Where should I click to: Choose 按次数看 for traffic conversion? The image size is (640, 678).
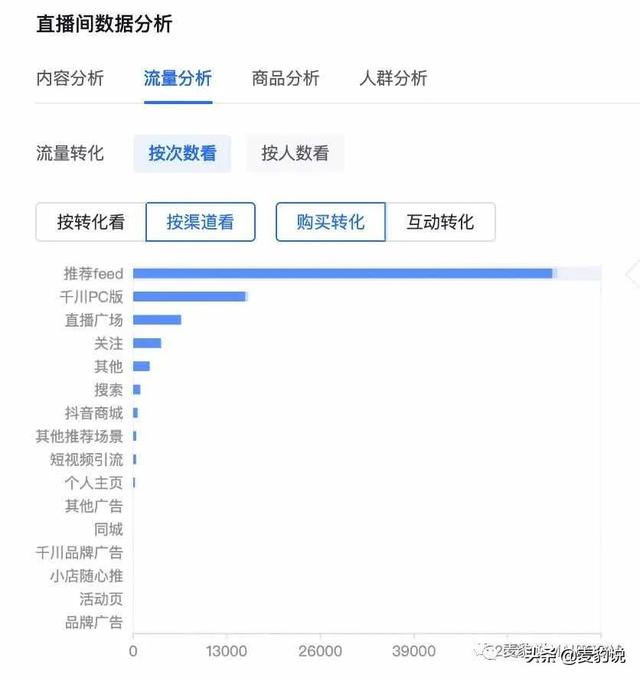coord(182,154)
